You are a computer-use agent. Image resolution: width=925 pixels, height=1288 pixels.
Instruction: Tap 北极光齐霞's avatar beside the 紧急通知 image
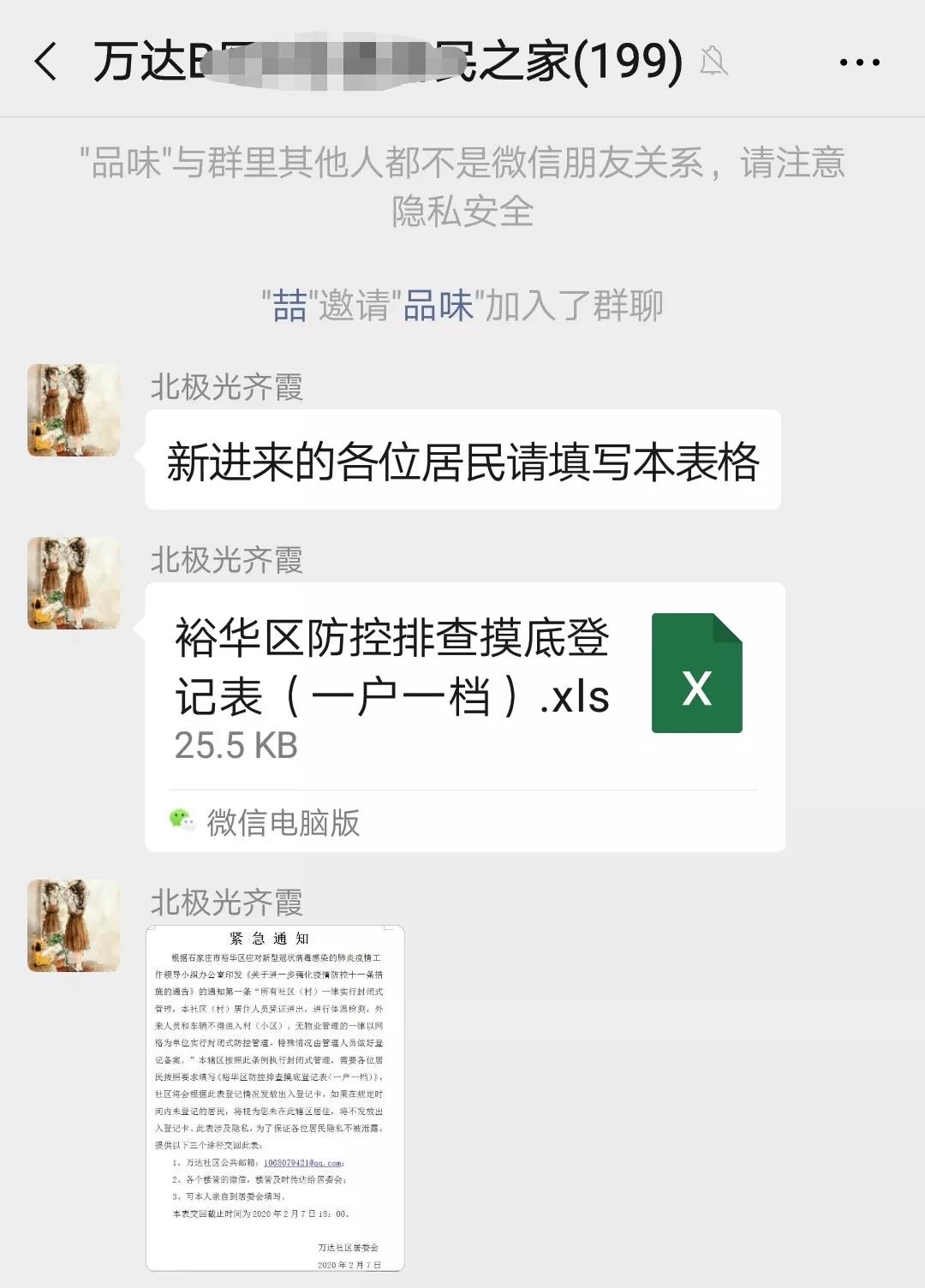[74, 925]
